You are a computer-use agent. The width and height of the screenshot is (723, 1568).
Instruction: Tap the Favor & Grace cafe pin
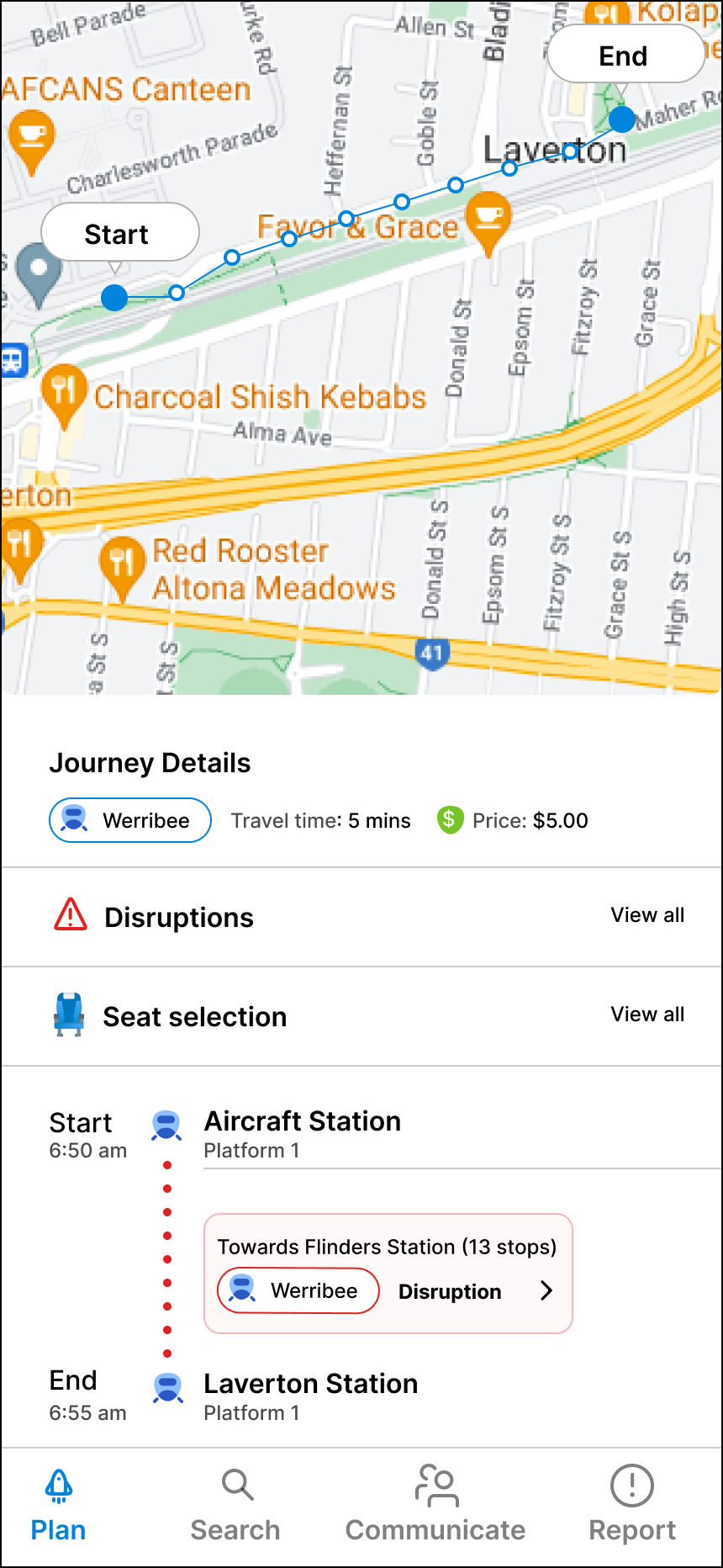pos(488,221)
